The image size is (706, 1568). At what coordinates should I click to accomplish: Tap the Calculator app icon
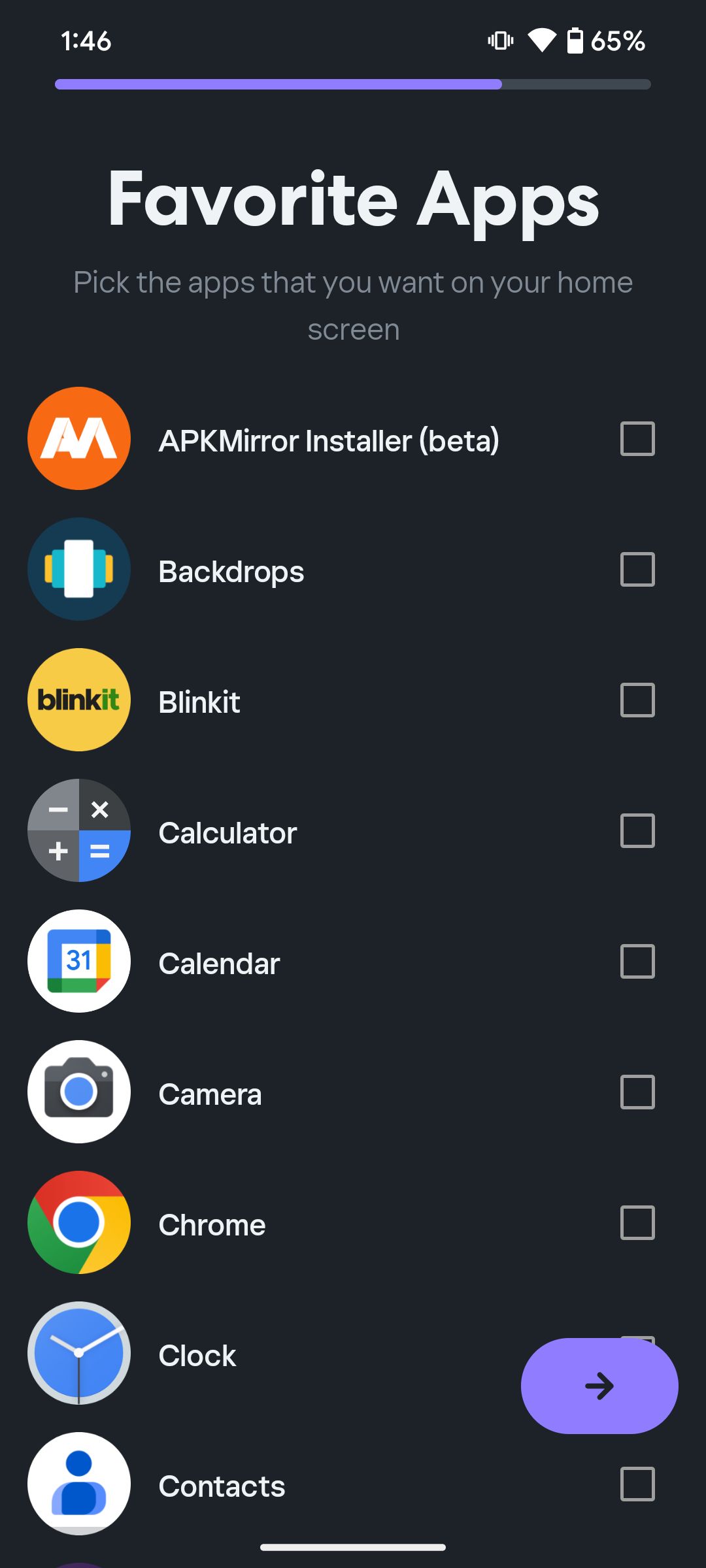pyautogui.click(x=78, y=830)
